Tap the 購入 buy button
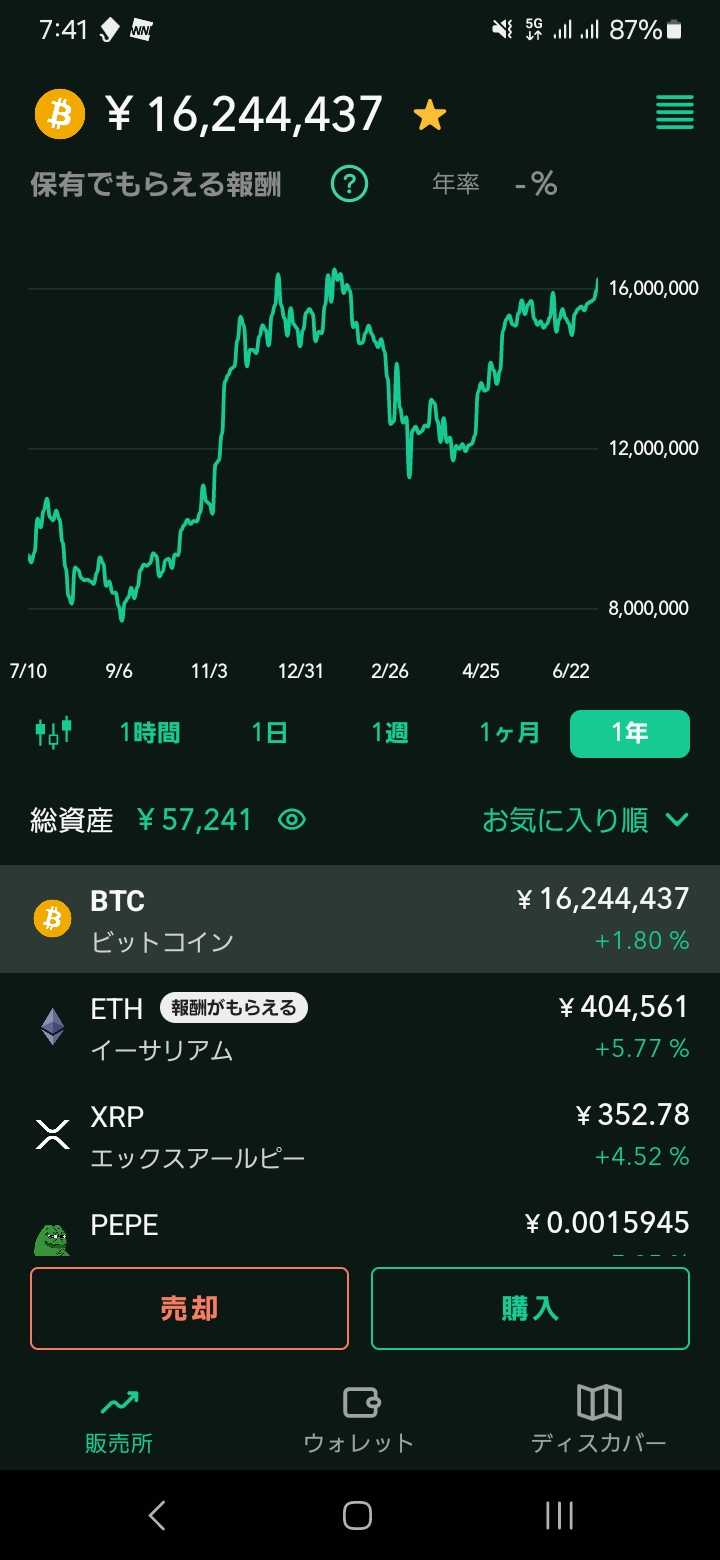Image resolution: width=720 pixels, height=1560 pixels. point(530,1309)
